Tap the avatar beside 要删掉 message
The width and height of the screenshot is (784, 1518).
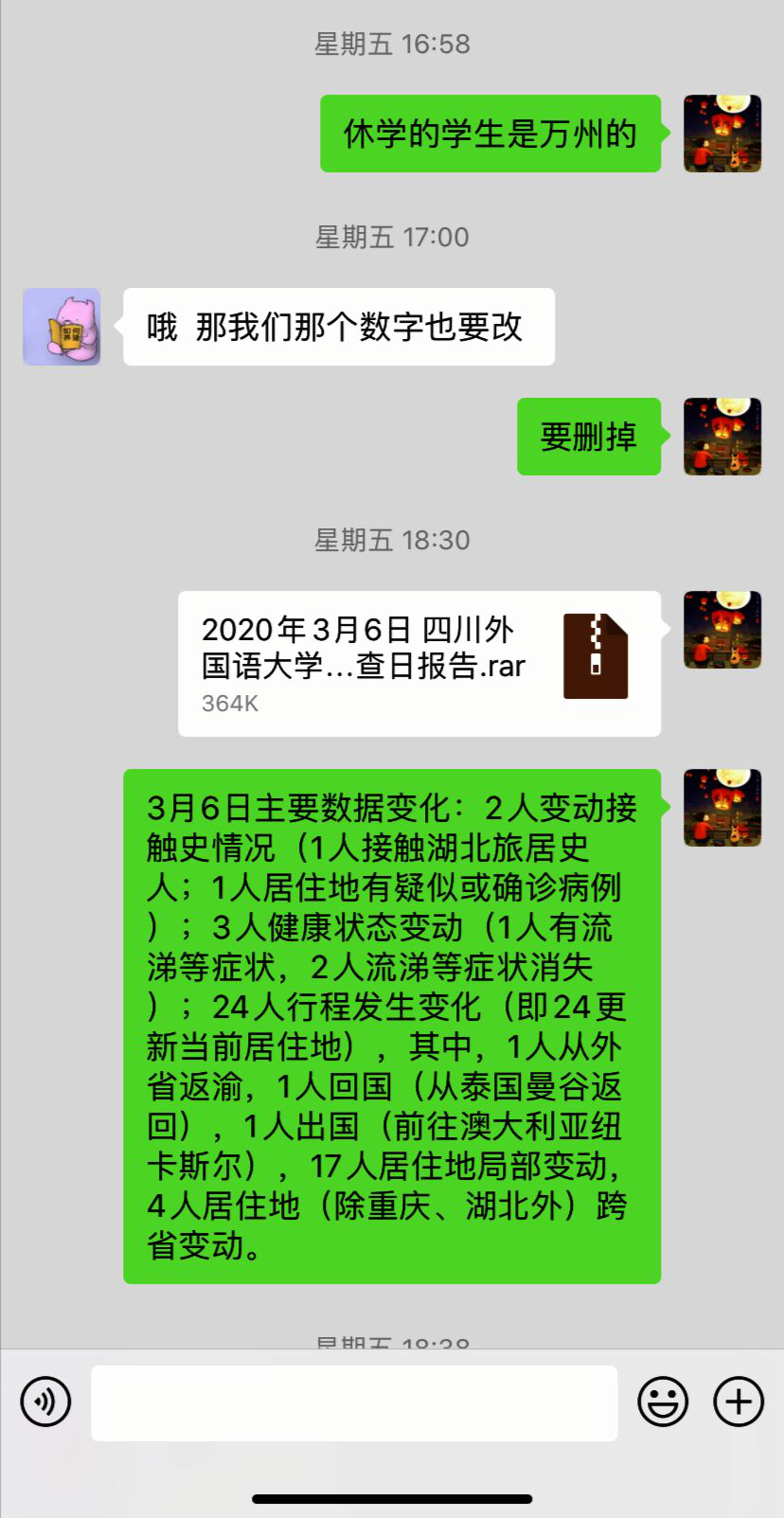722,437
